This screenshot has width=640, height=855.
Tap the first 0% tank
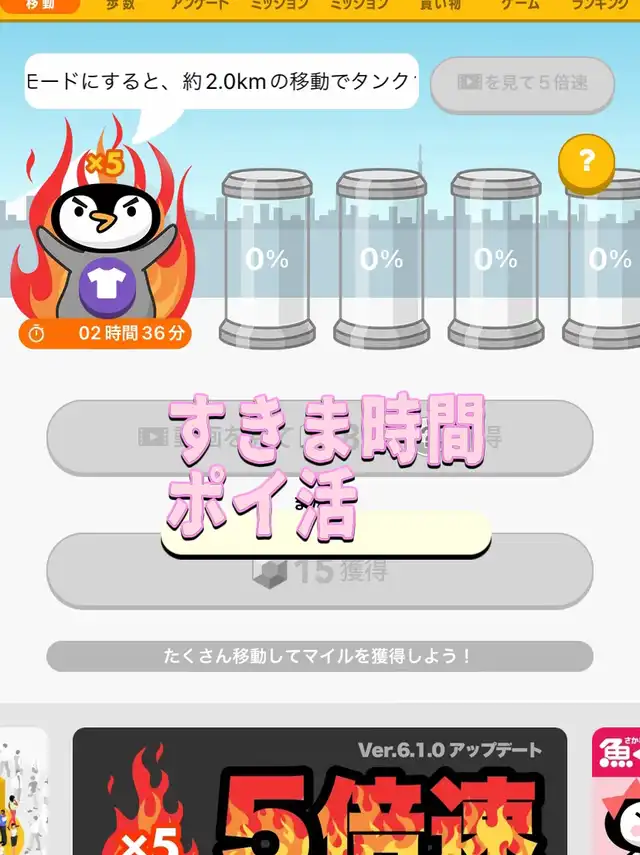267,258
